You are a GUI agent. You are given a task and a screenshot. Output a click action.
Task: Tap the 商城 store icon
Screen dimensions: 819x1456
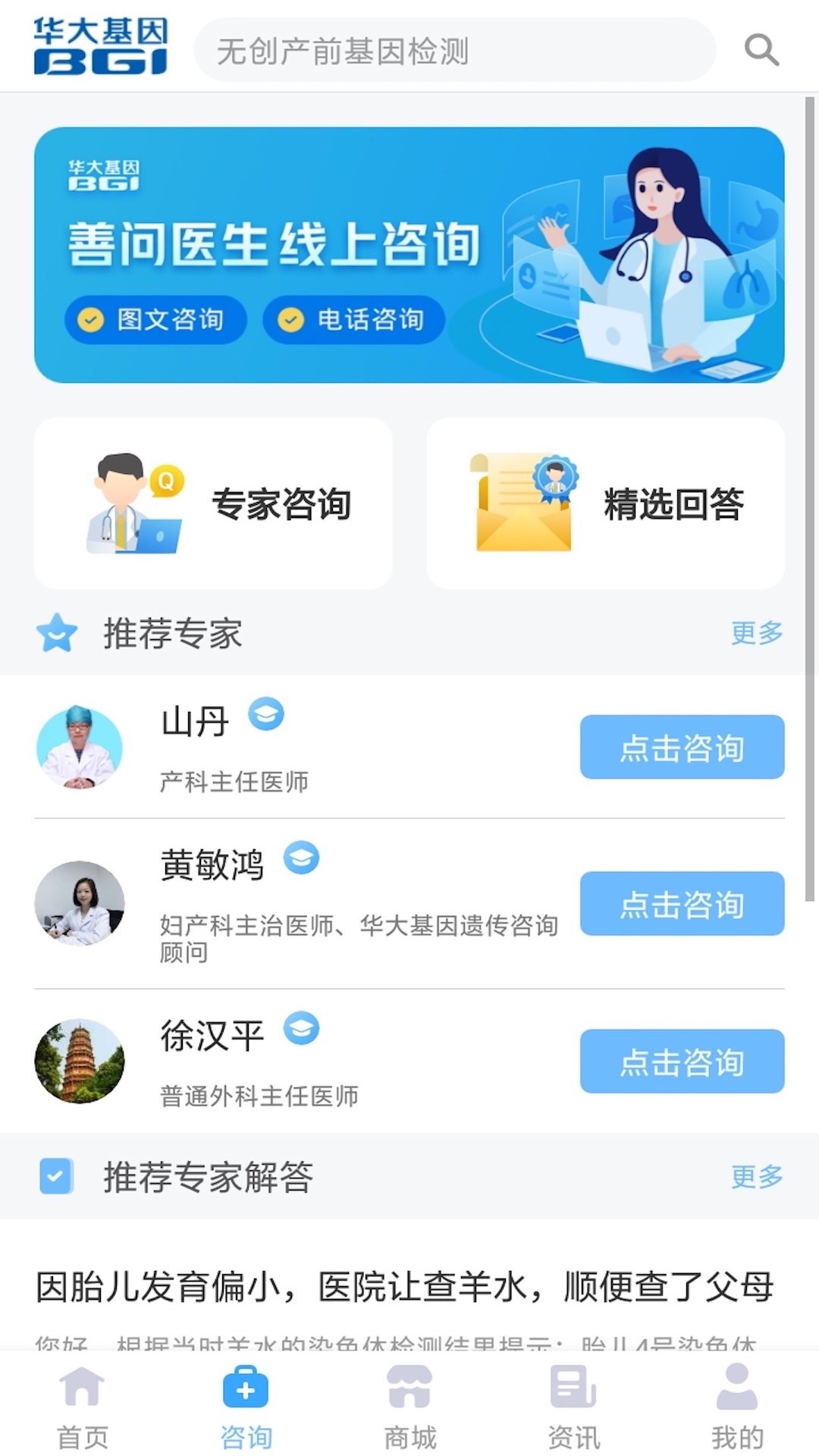pos(409,1388)
